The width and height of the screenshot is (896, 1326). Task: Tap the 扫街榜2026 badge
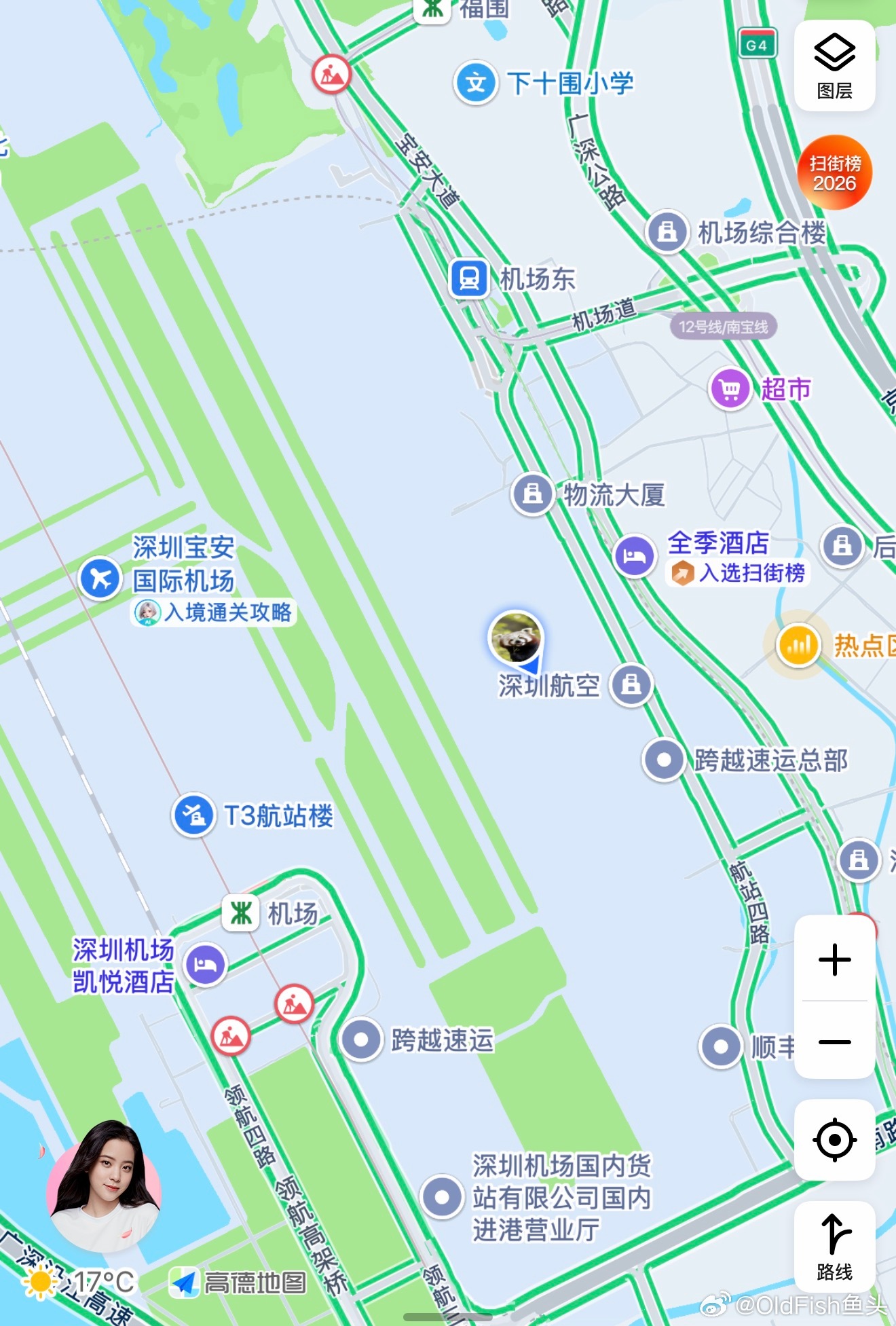[x=834, y=172]
